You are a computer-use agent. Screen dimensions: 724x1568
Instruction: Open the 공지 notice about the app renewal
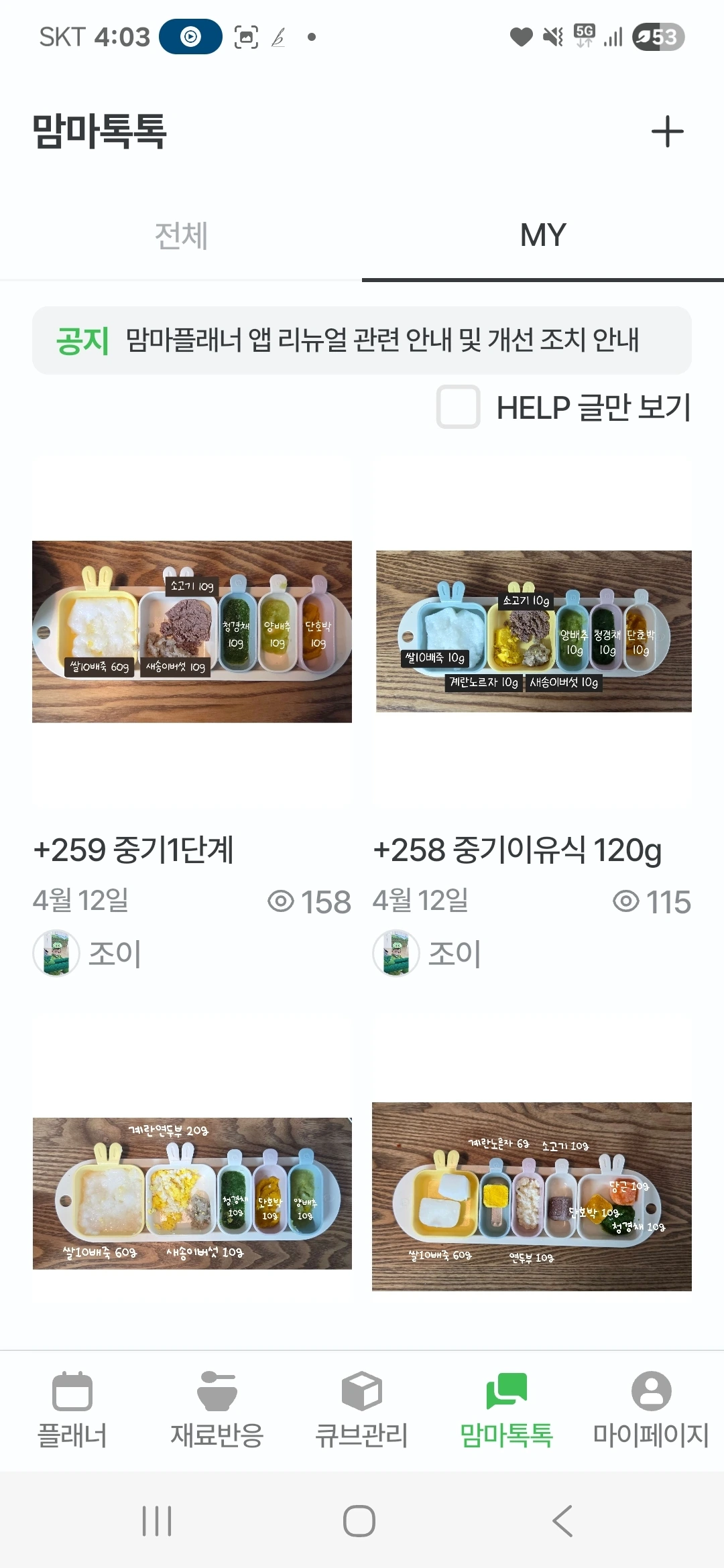[x=362, y=340]
